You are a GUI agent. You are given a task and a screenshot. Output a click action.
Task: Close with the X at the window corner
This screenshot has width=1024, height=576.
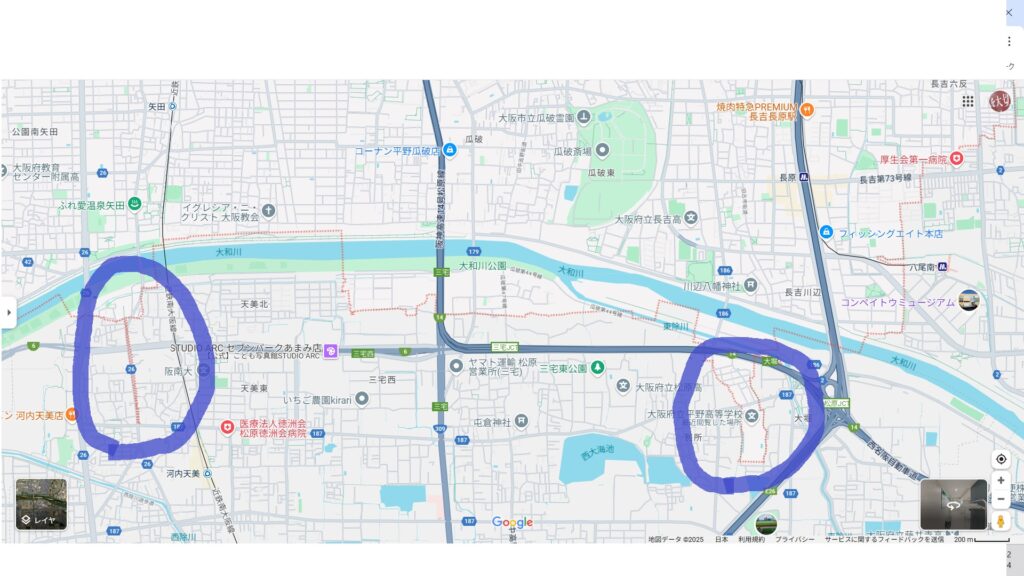point(1009,12)
